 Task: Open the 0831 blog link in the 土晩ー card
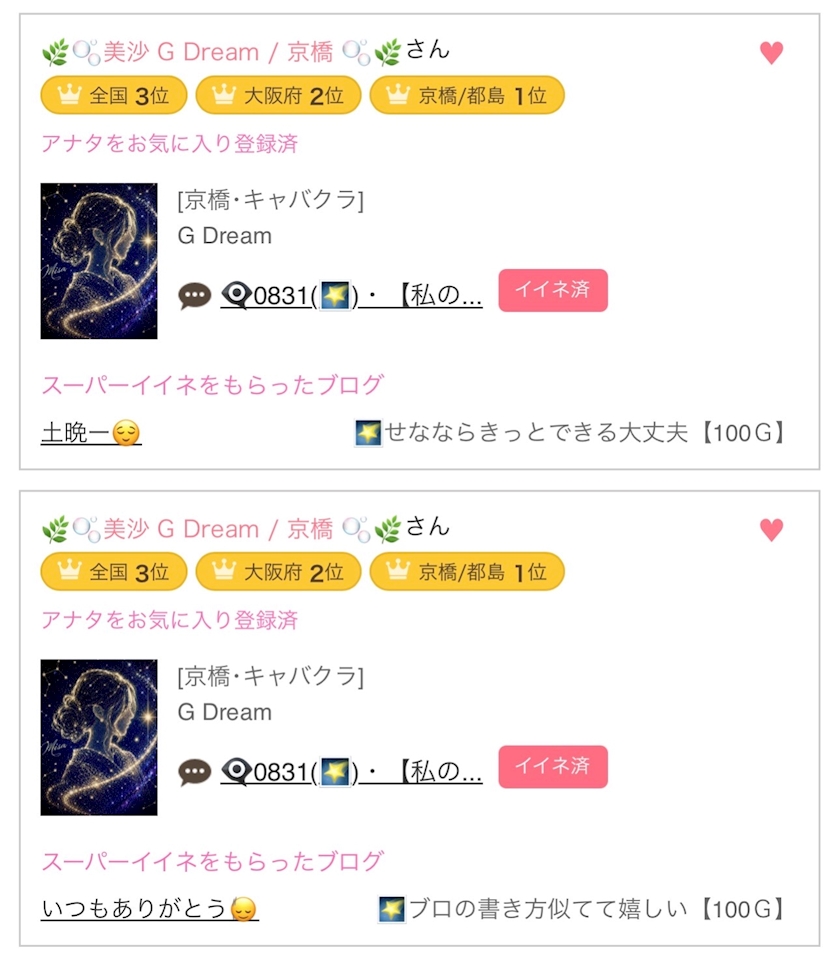point(352,296)
